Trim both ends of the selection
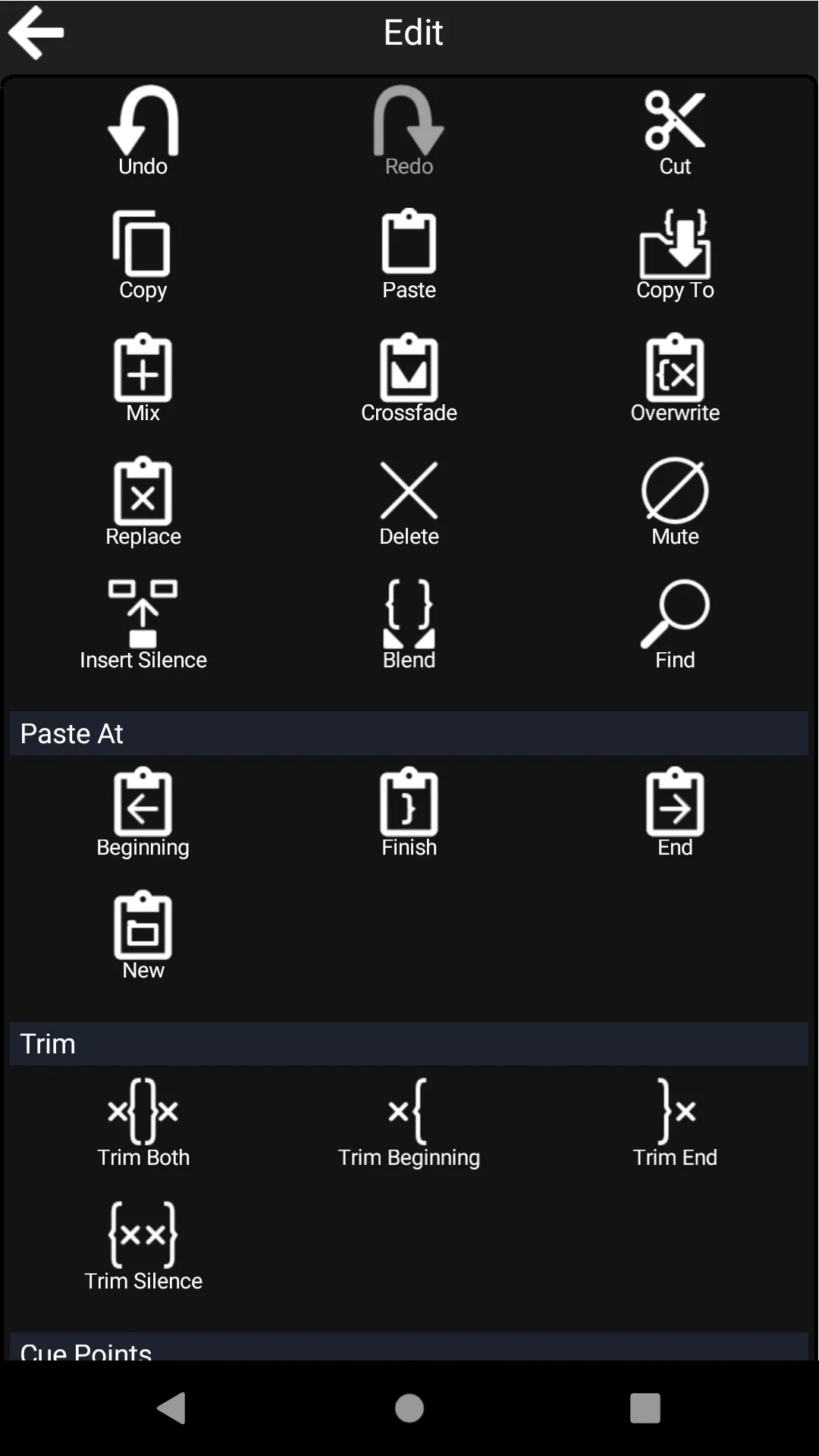This screenshot has width=819, height=1456. tap(143, 1122)
